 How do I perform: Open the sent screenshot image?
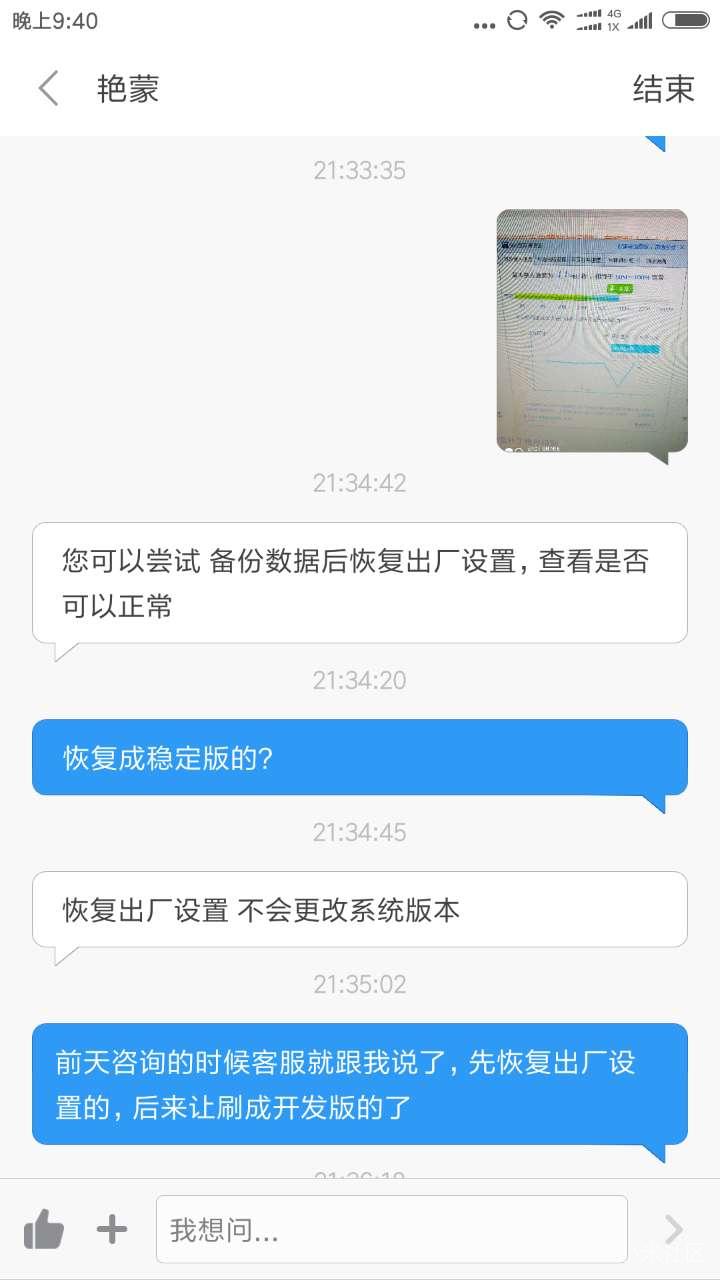coord(592,330)
